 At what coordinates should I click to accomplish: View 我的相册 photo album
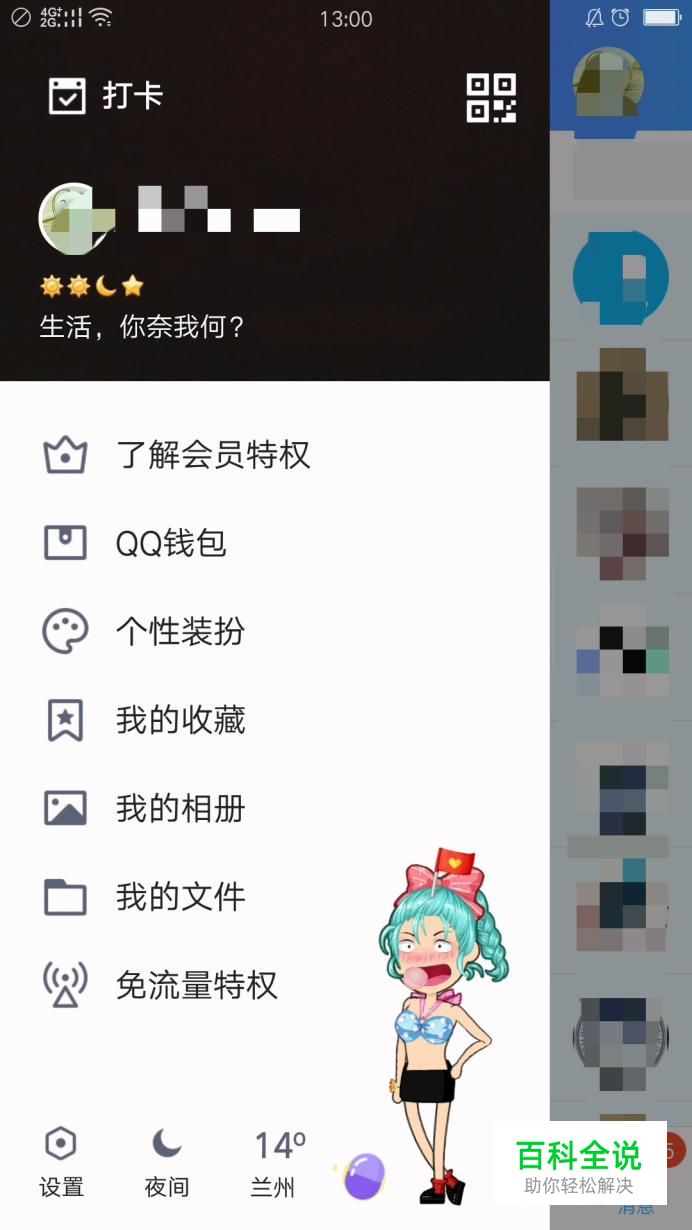click(180, 808)
